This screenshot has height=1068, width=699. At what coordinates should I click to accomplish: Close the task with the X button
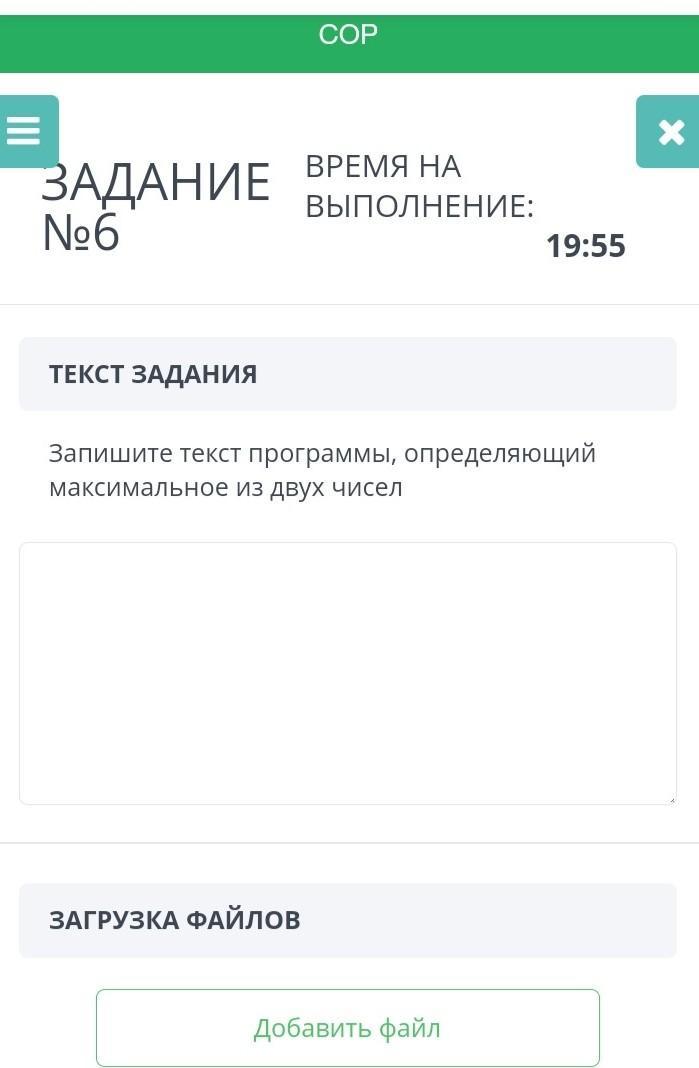pyautogui.click(x=670, y=131)
